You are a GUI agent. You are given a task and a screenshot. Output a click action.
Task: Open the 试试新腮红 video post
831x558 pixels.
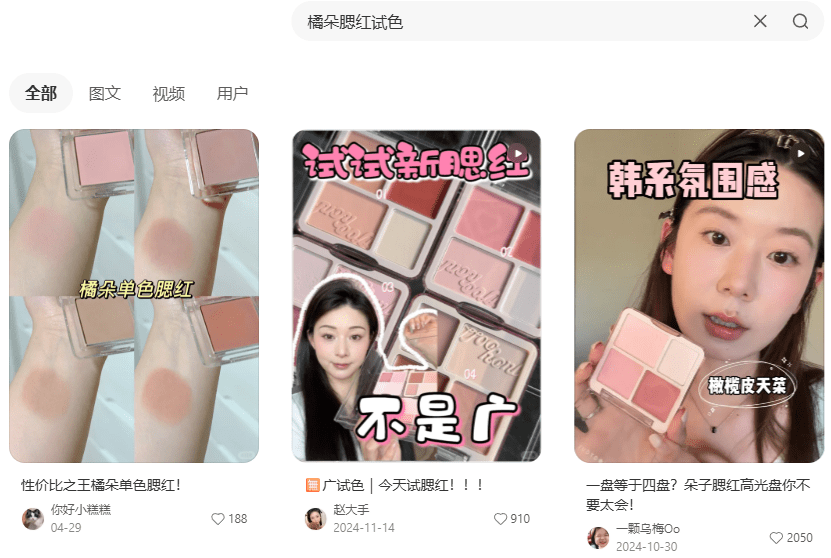416,296
